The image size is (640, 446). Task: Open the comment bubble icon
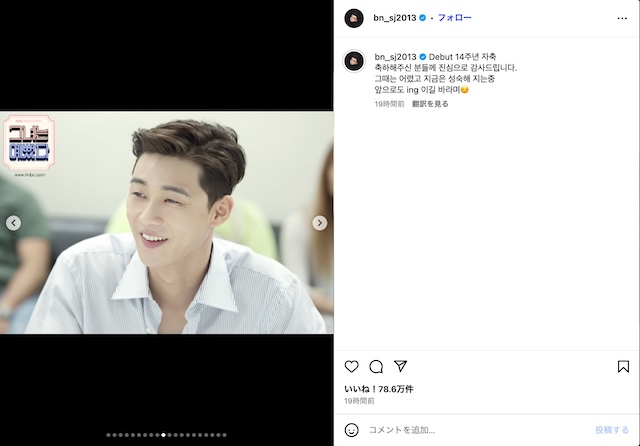[x=376, y=367]
